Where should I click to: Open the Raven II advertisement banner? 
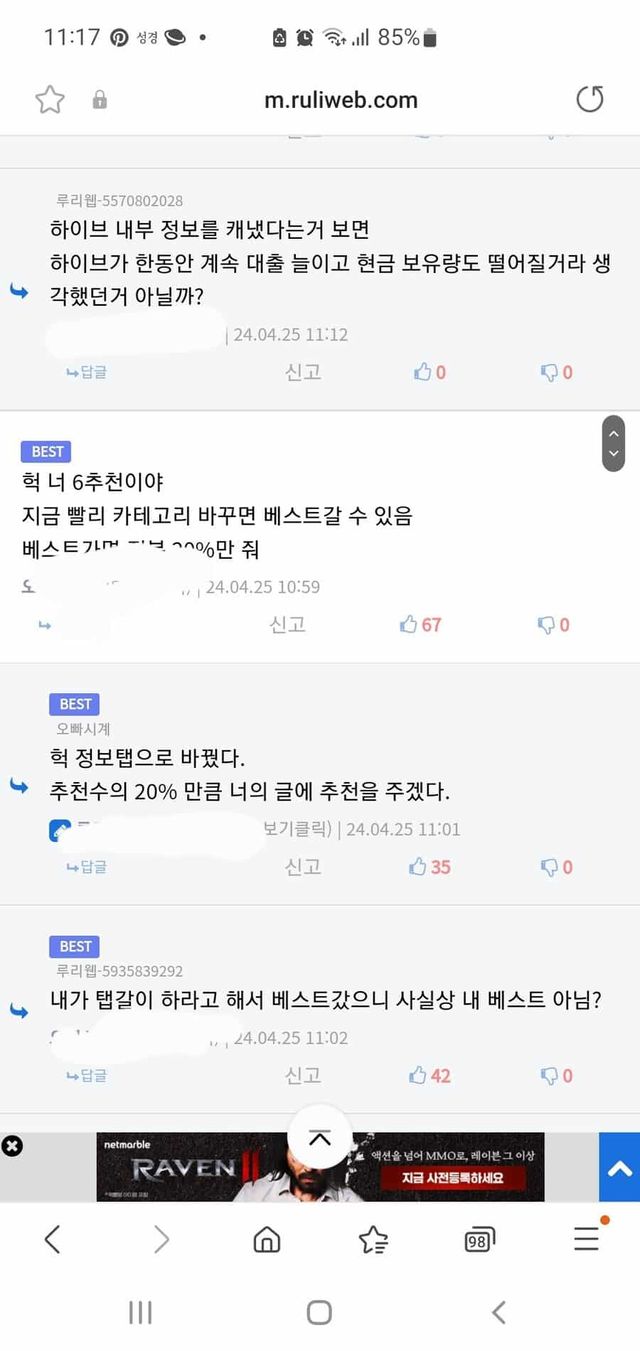[320, 1167]
